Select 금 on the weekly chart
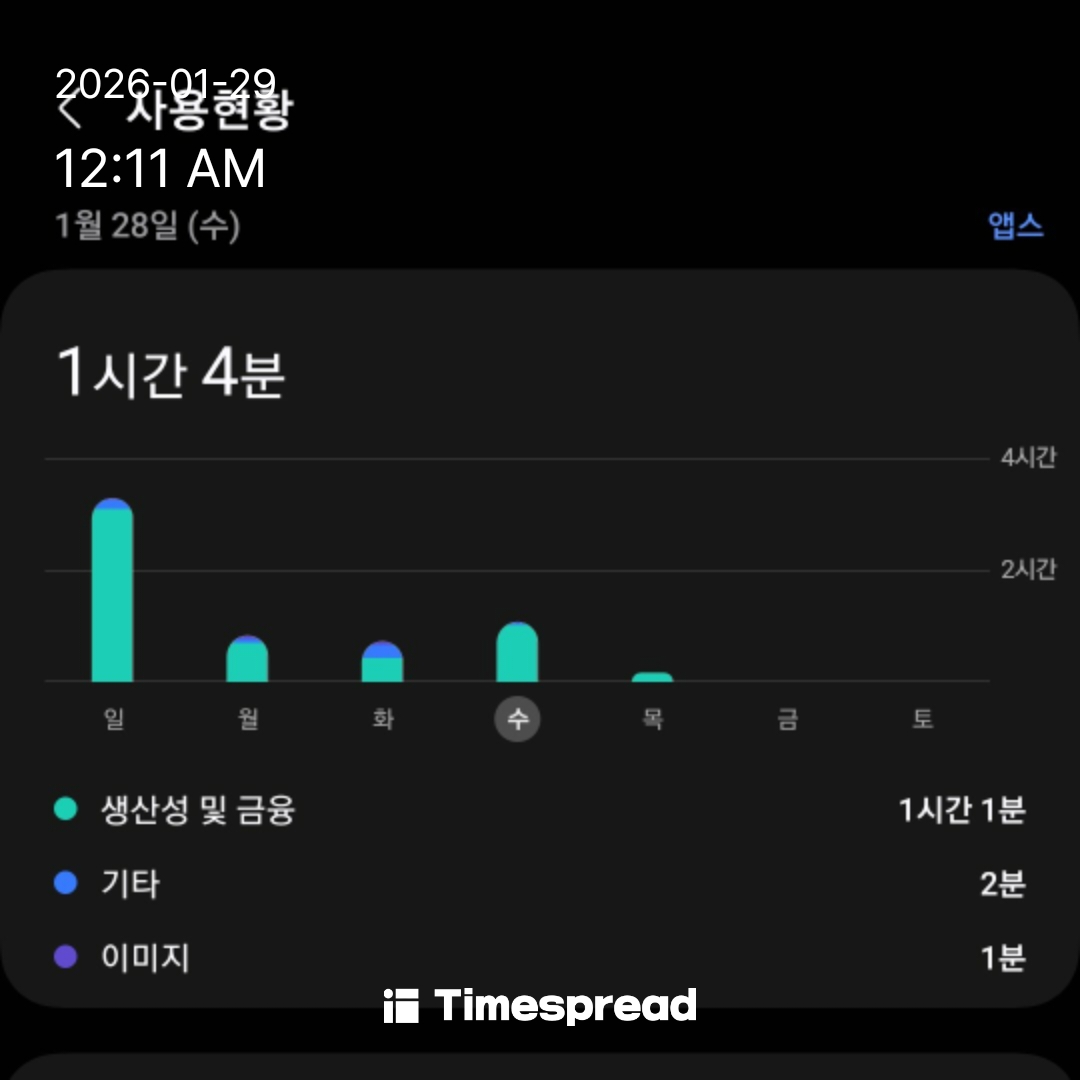 tap(787, 719)
